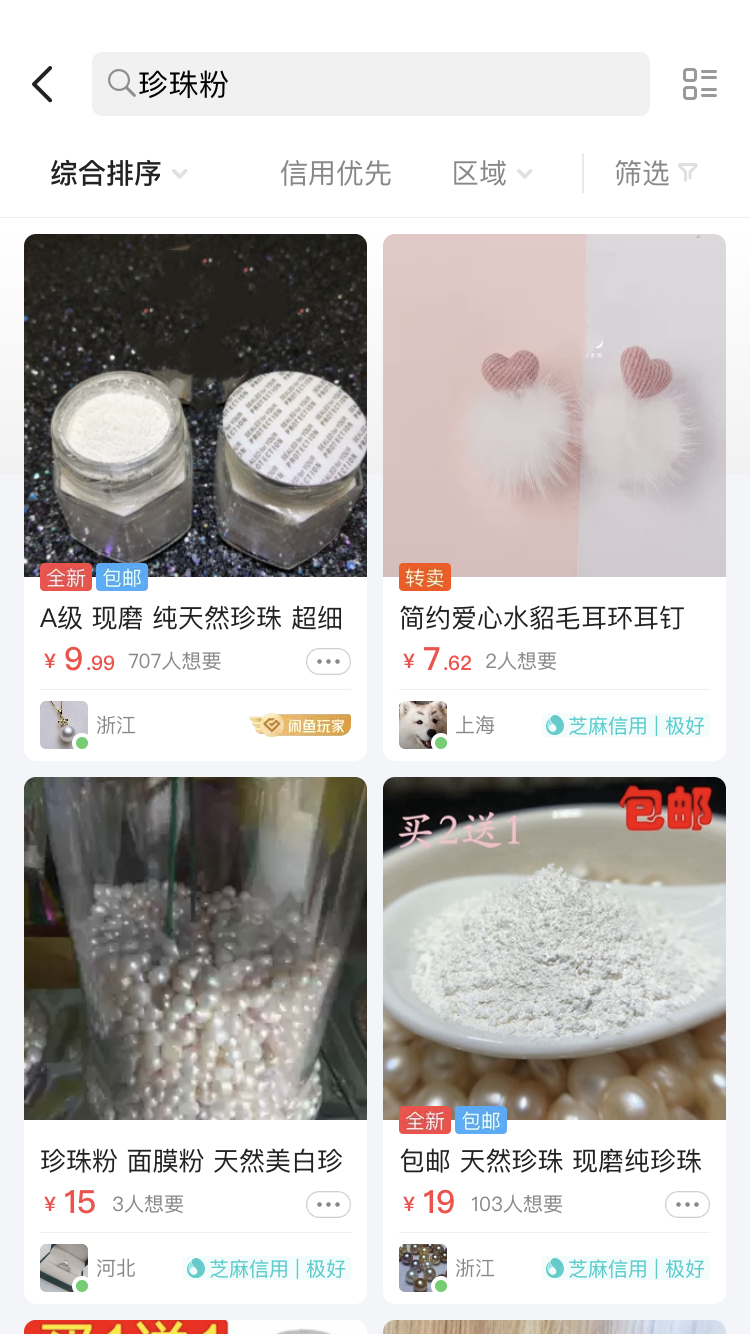The height and width of the screenshot is (1334, 750).
Task: Tap the 珍珠粉 search field
Action: click(x=370, y=85)
